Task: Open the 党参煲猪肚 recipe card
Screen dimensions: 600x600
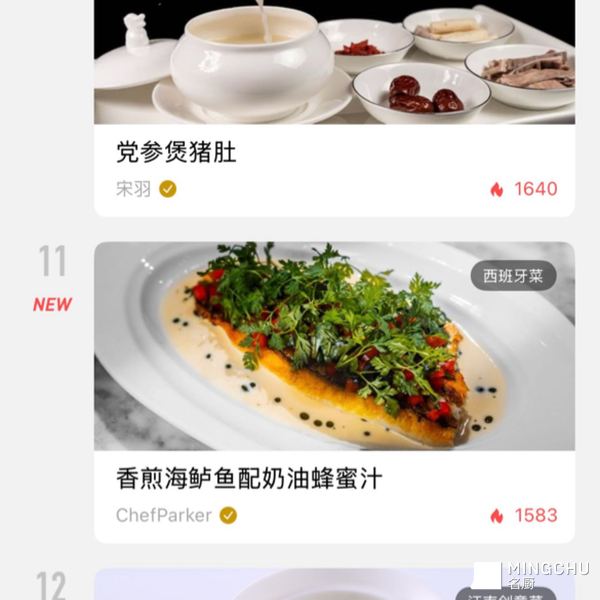Action: point(177,153)
